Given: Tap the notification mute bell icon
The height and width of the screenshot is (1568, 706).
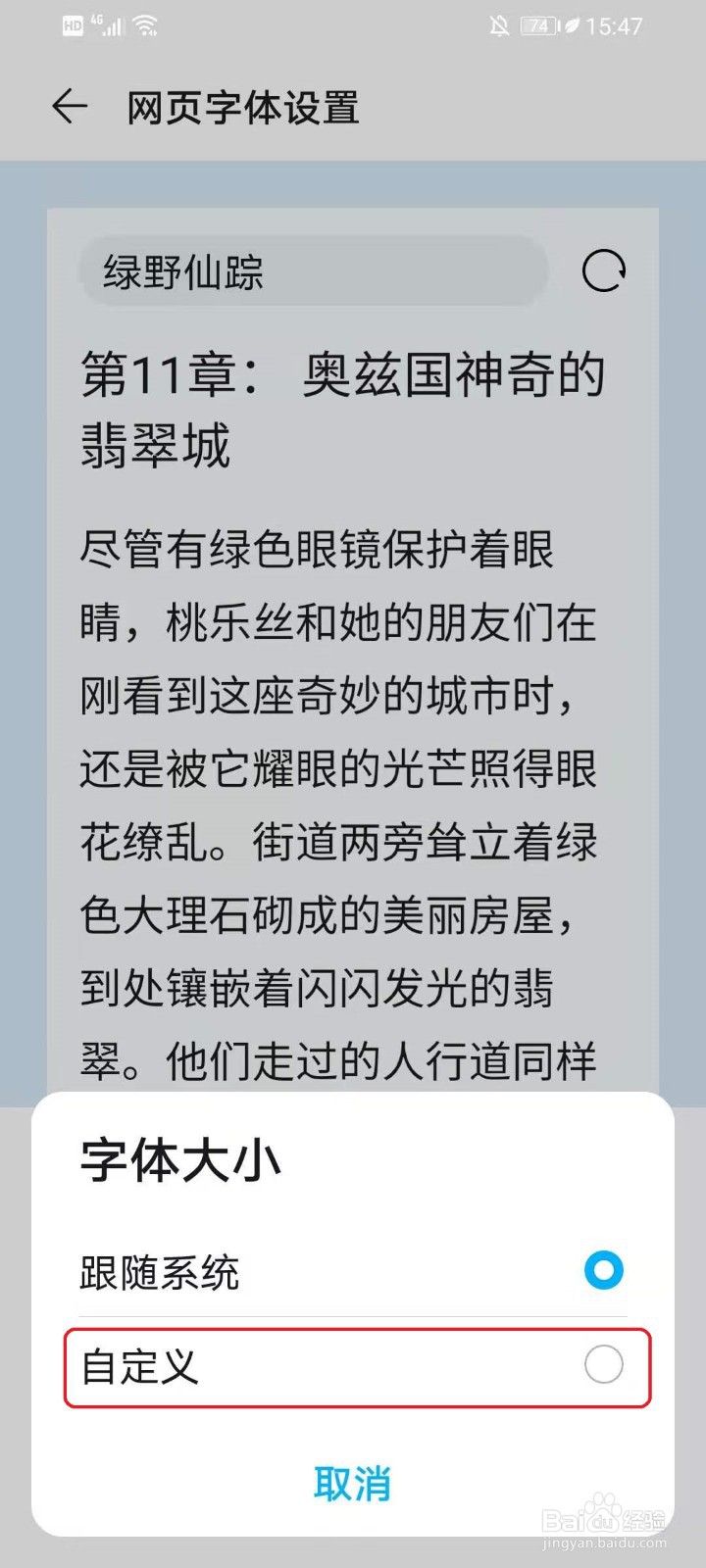Looking at the screenshot, I should [499, 26].
